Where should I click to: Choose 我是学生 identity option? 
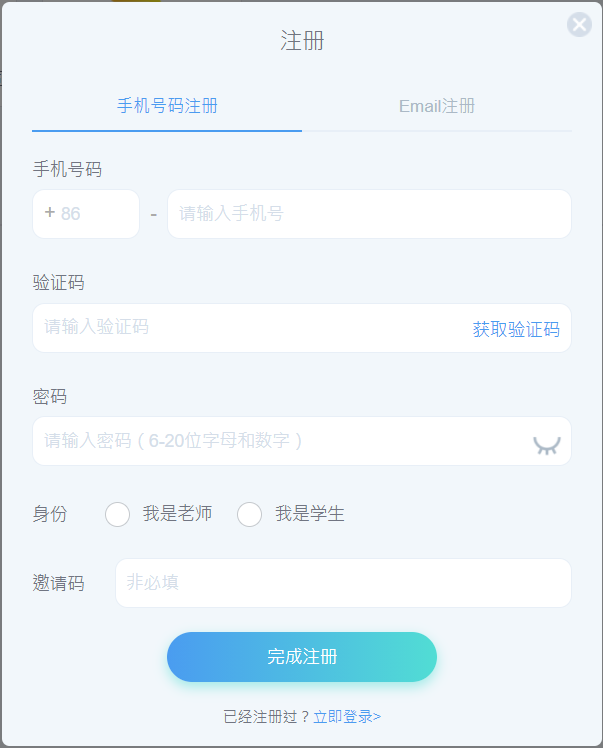tap(250, 515)
